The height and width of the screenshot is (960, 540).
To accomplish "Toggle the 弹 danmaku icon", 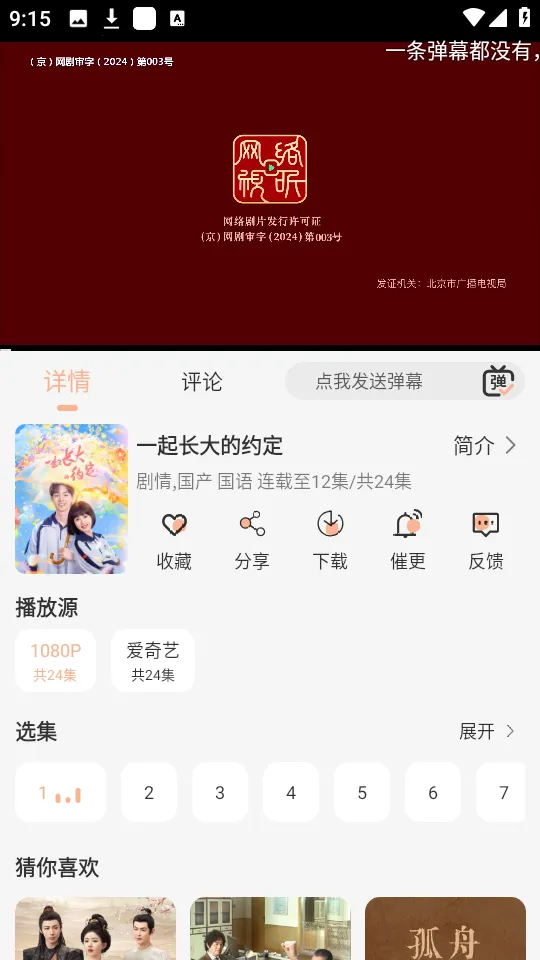I will [498, 381].
